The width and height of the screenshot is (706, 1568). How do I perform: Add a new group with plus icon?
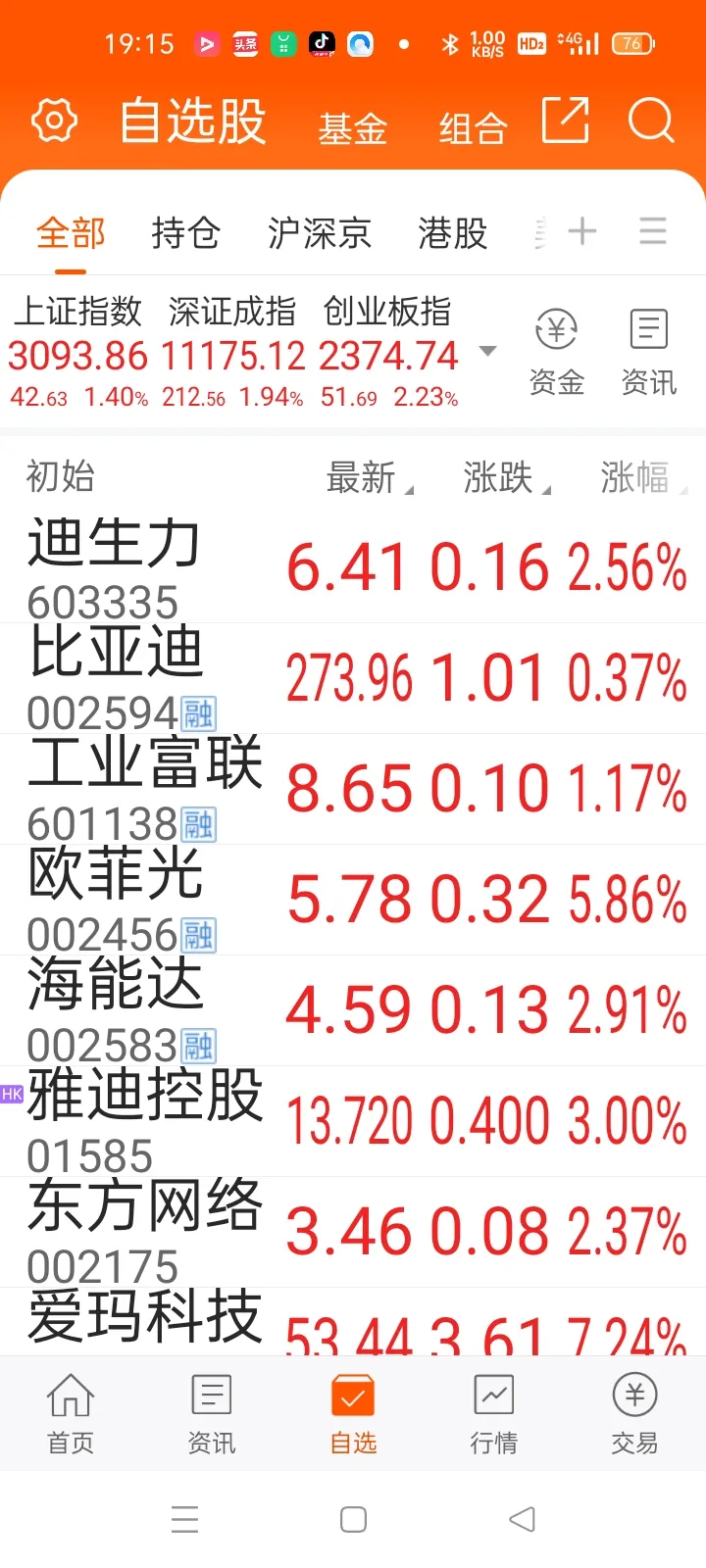coord(582,231)
